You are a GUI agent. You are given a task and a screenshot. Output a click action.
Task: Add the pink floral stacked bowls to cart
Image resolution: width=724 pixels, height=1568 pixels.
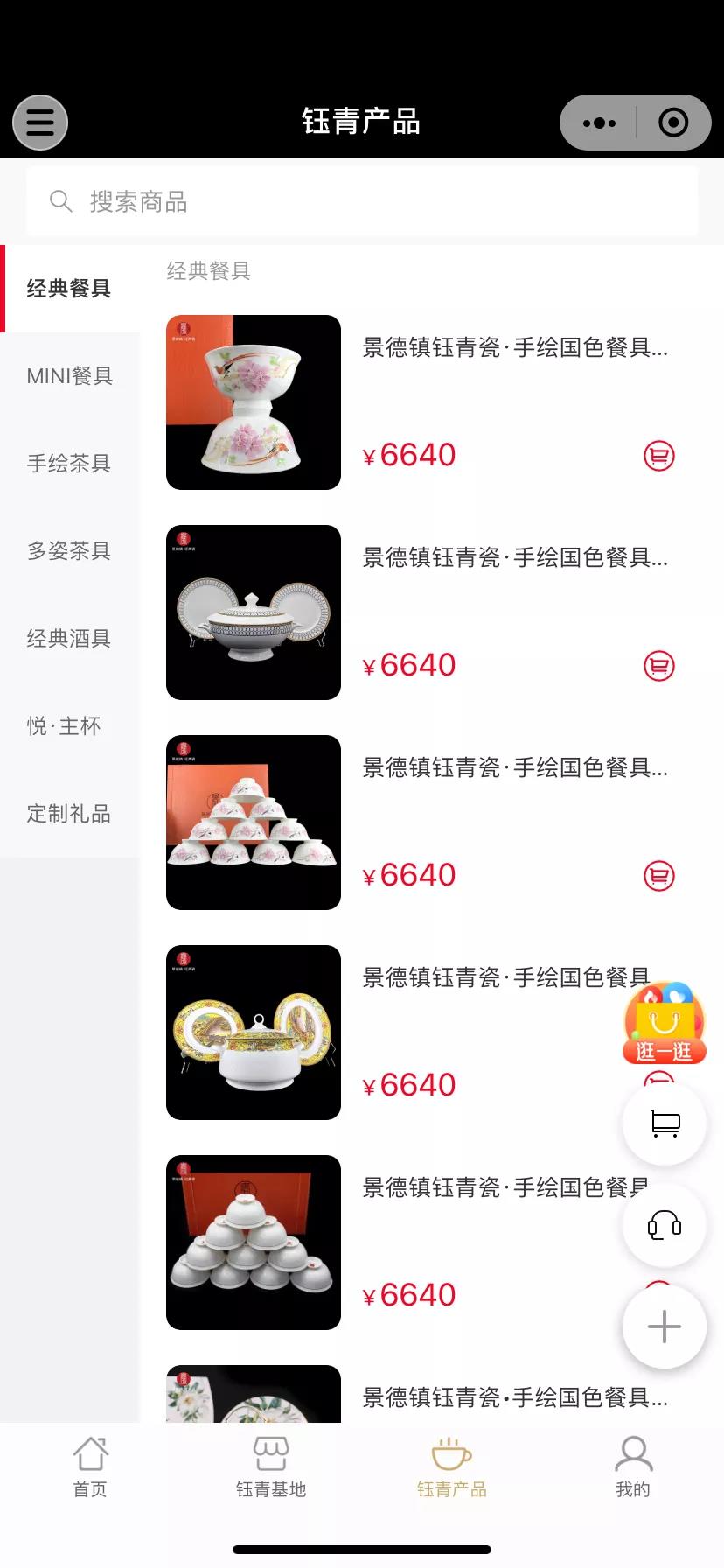pyautogui.click(x=659, y=456)
